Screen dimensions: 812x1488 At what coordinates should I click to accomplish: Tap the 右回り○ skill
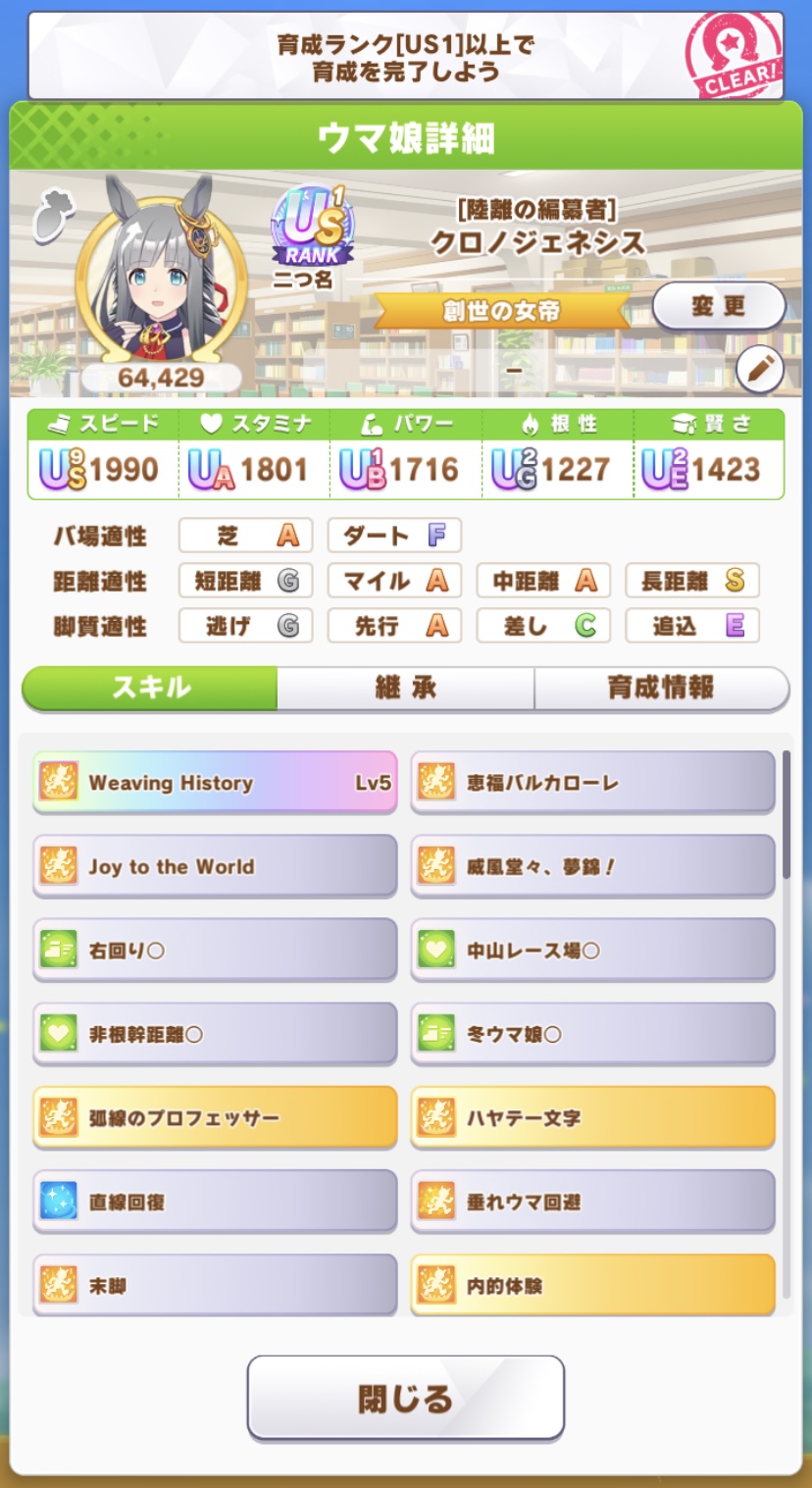(215, 950)
